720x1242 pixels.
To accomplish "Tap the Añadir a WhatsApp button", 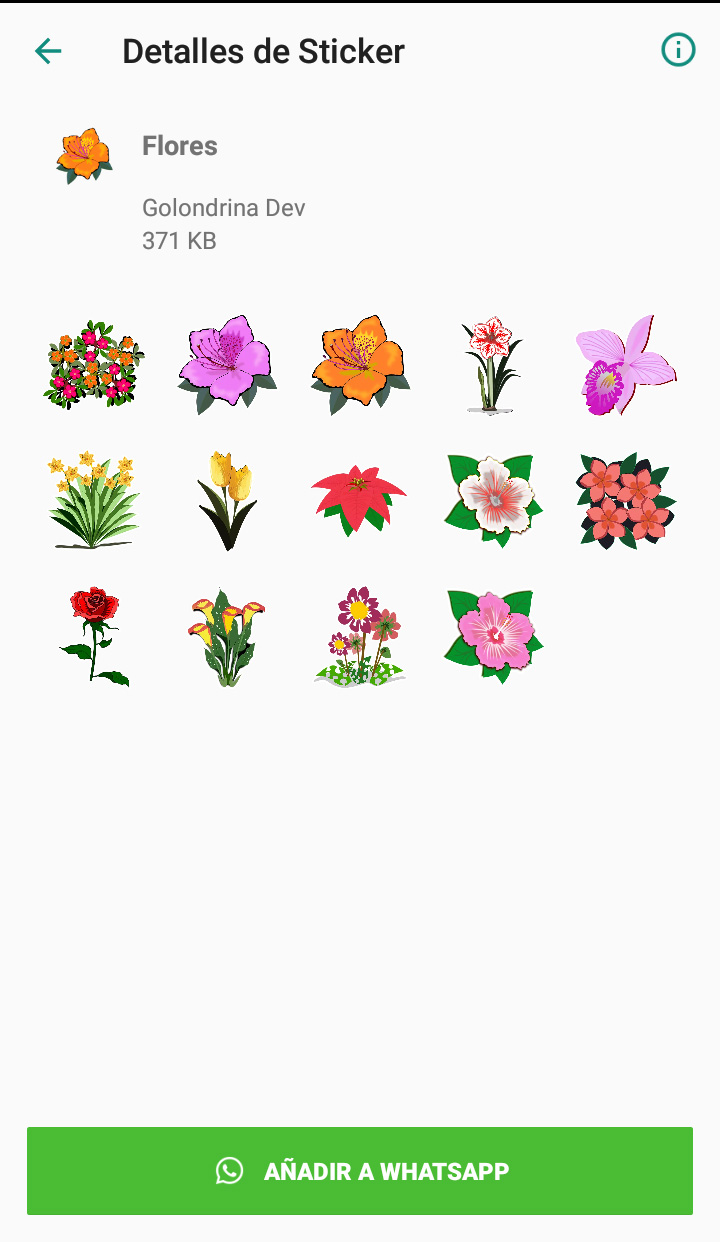I will [x=360, y=1171].
